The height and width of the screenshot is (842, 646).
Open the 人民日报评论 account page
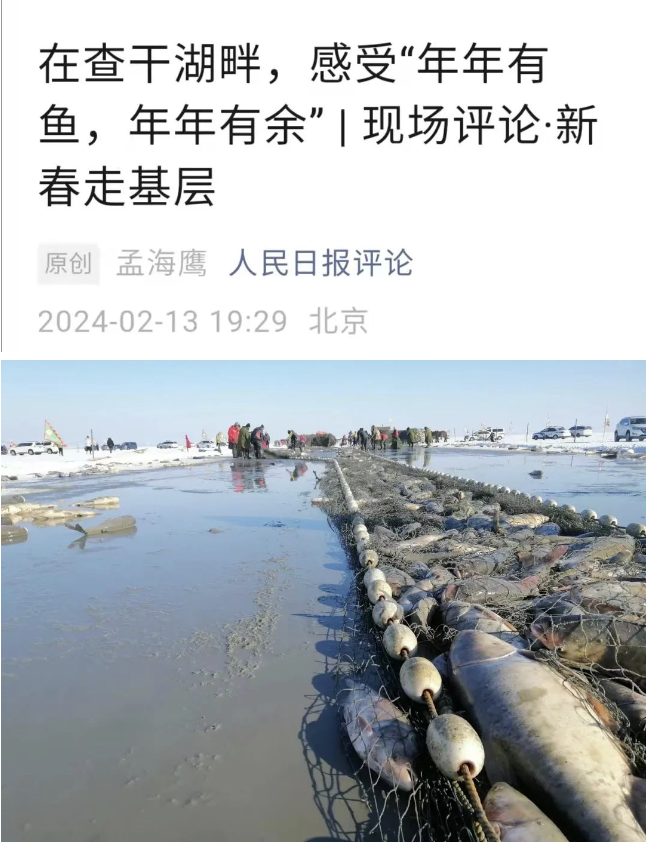tap(320, 263)
